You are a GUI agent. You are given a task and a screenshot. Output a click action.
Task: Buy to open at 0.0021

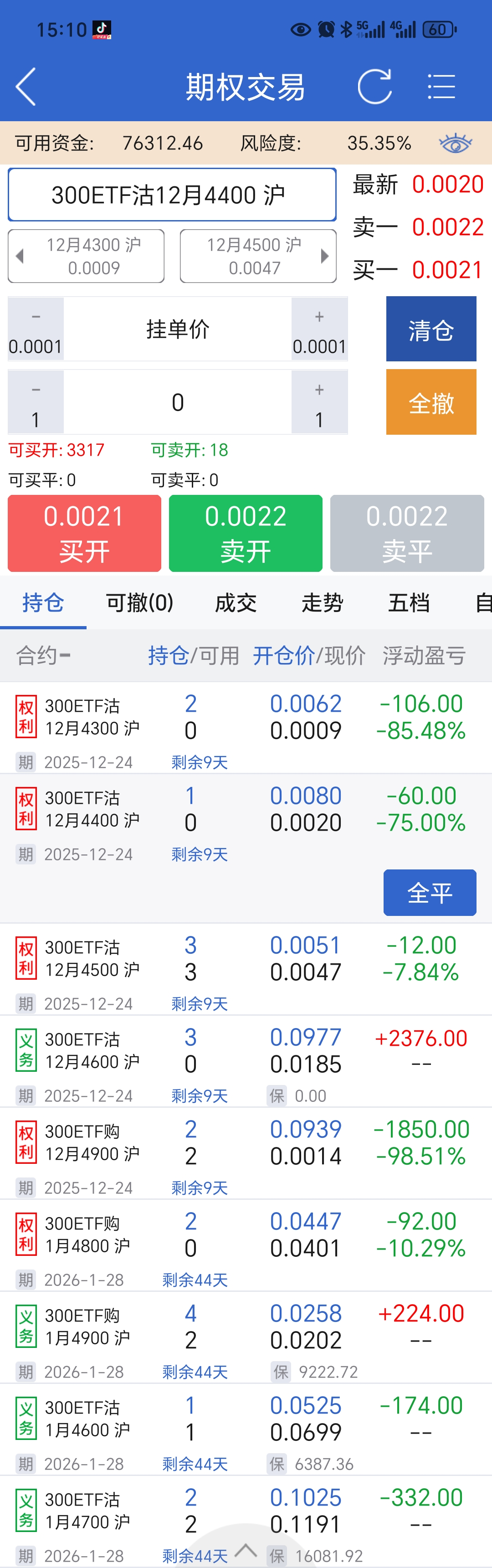[x=85, y=533]
